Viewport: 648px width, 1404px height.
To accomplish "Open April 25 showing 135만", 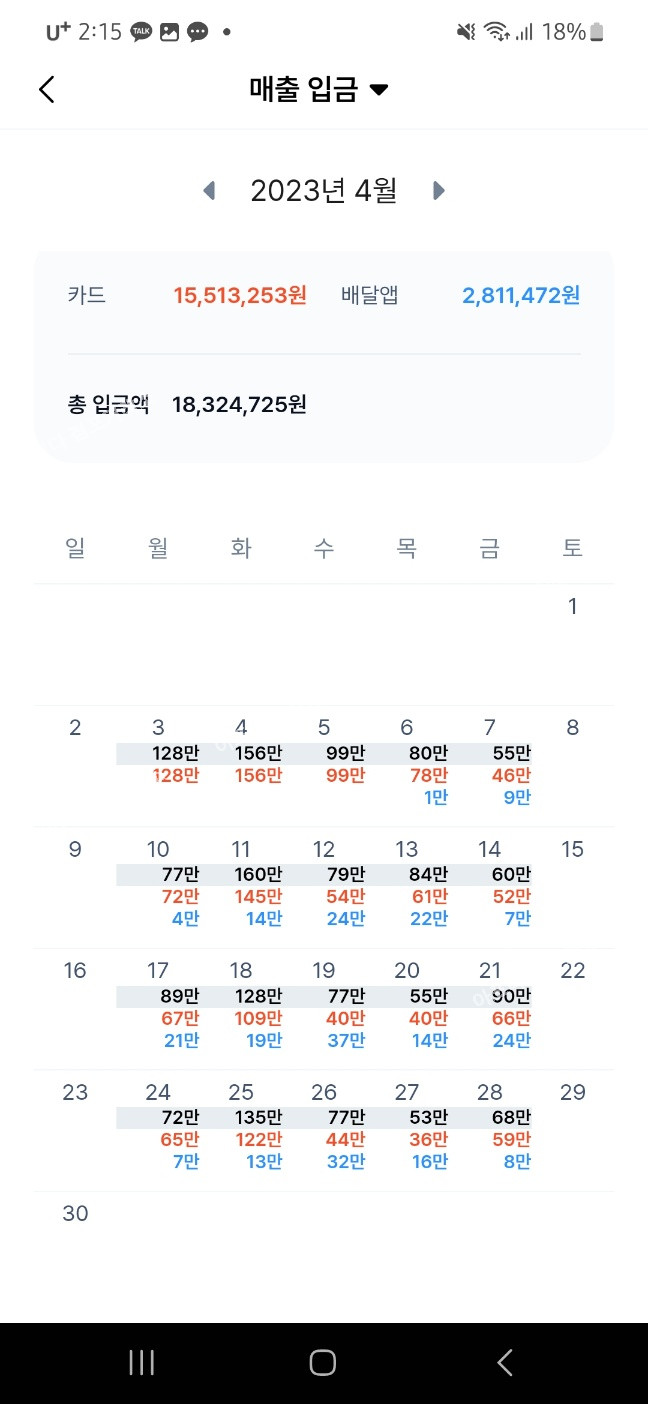I will (x=242, y=1129).
